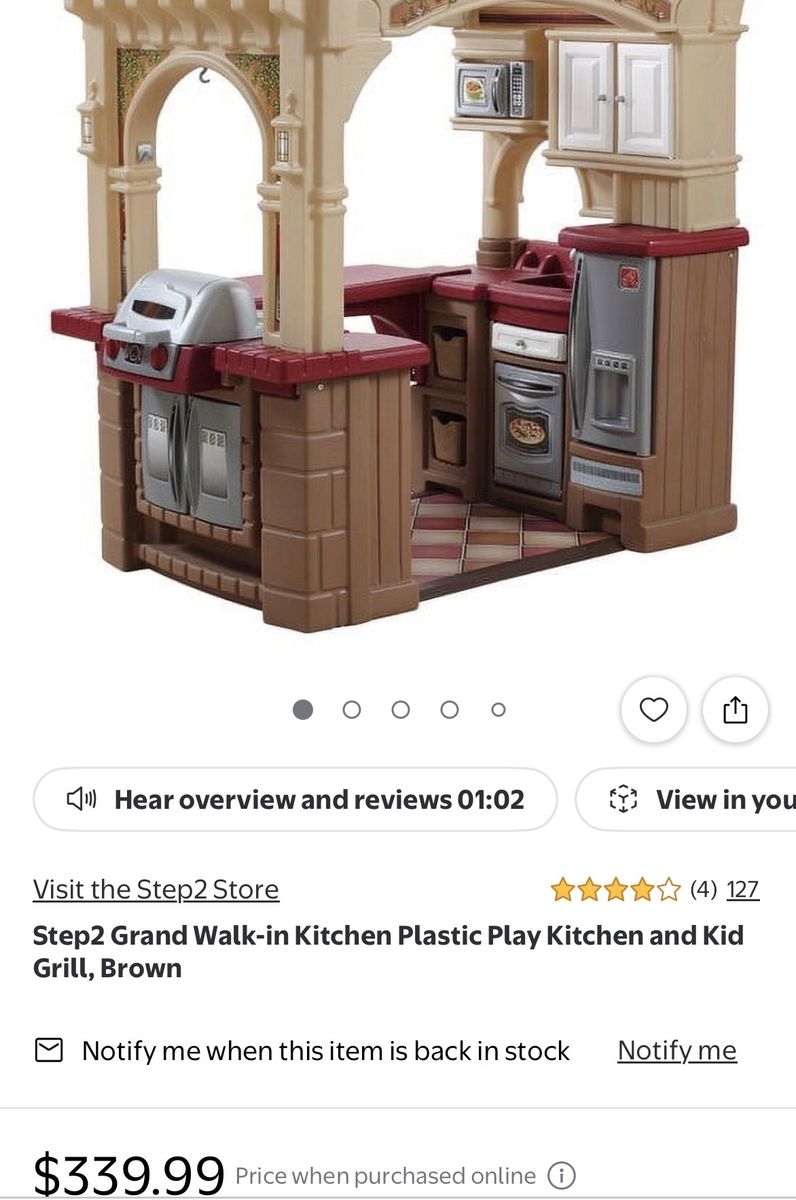Play Hear overview and reviews audio
This screenshot has width=796, height=1200.
click(x=295, y=799)
